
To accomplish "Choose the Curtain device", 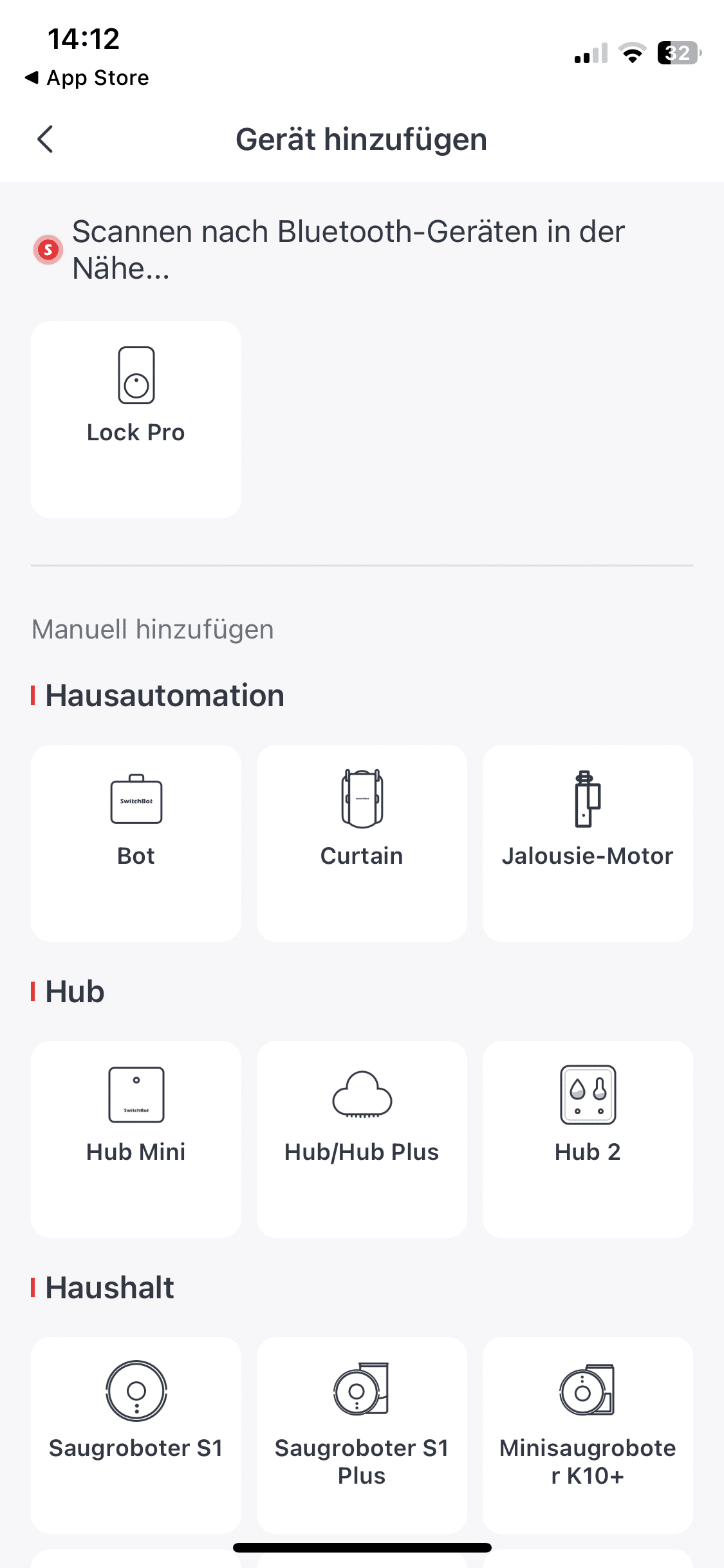I will pyautogui.click(x=362, y=842).
